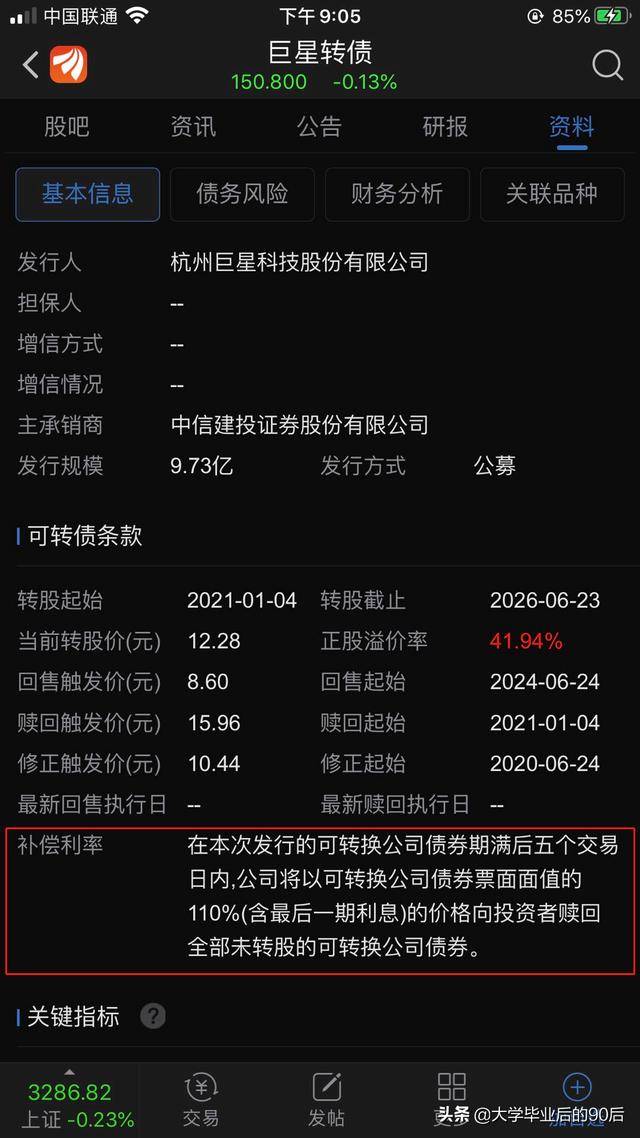Select the 基本信息 sub-tab

[x=88, y=194]
